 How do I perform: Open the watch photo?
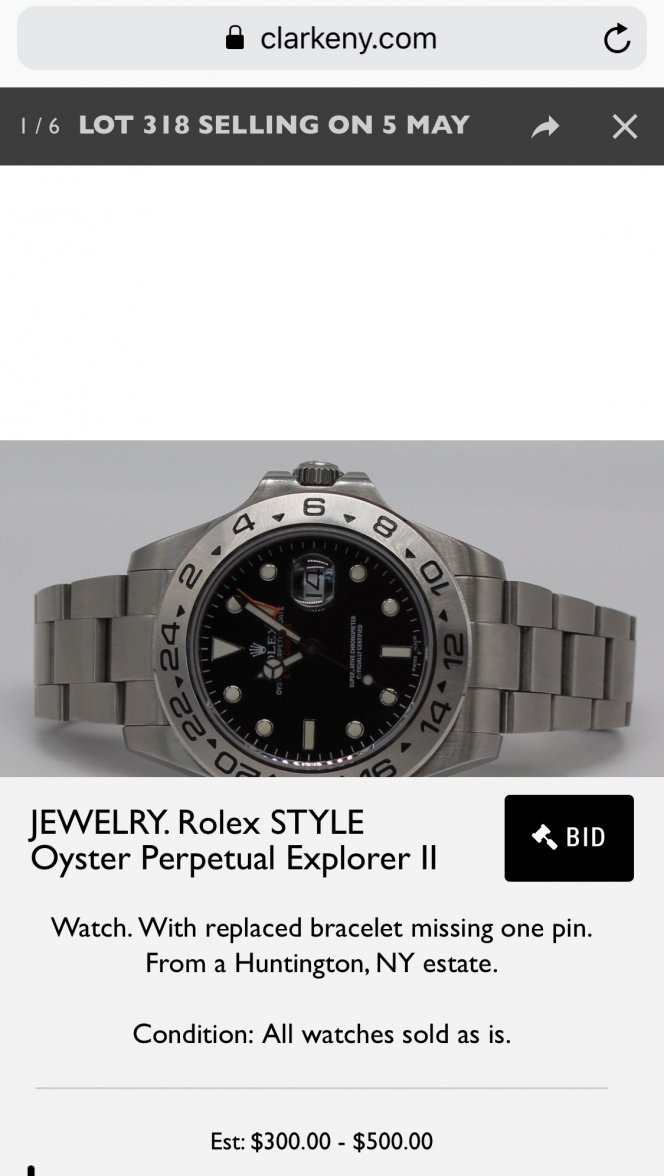(x=332, y=608)
